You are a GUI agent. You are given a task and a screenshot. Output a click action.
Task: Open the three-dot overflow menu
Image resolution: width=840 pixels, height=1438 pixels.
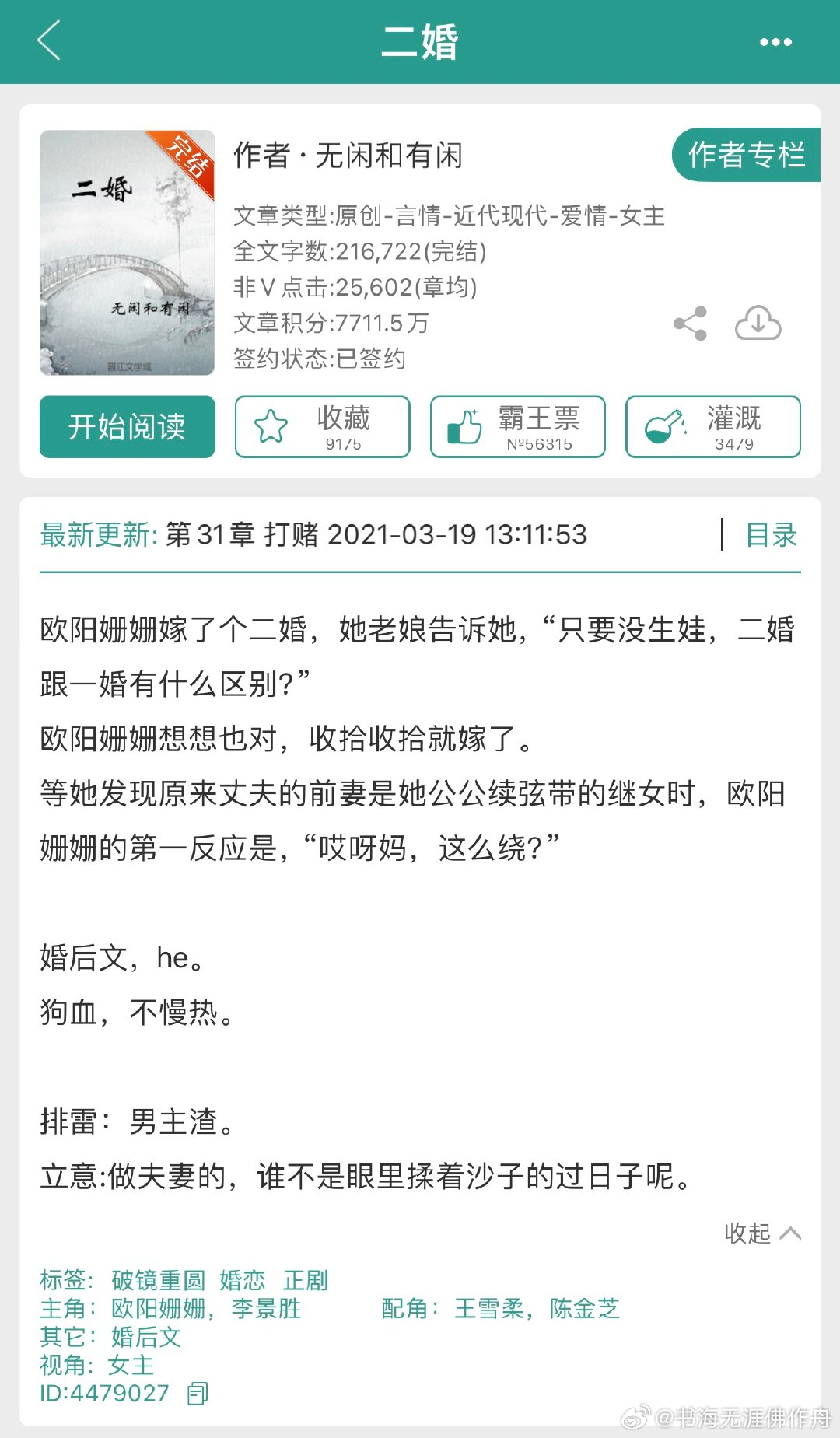(775, 42)
